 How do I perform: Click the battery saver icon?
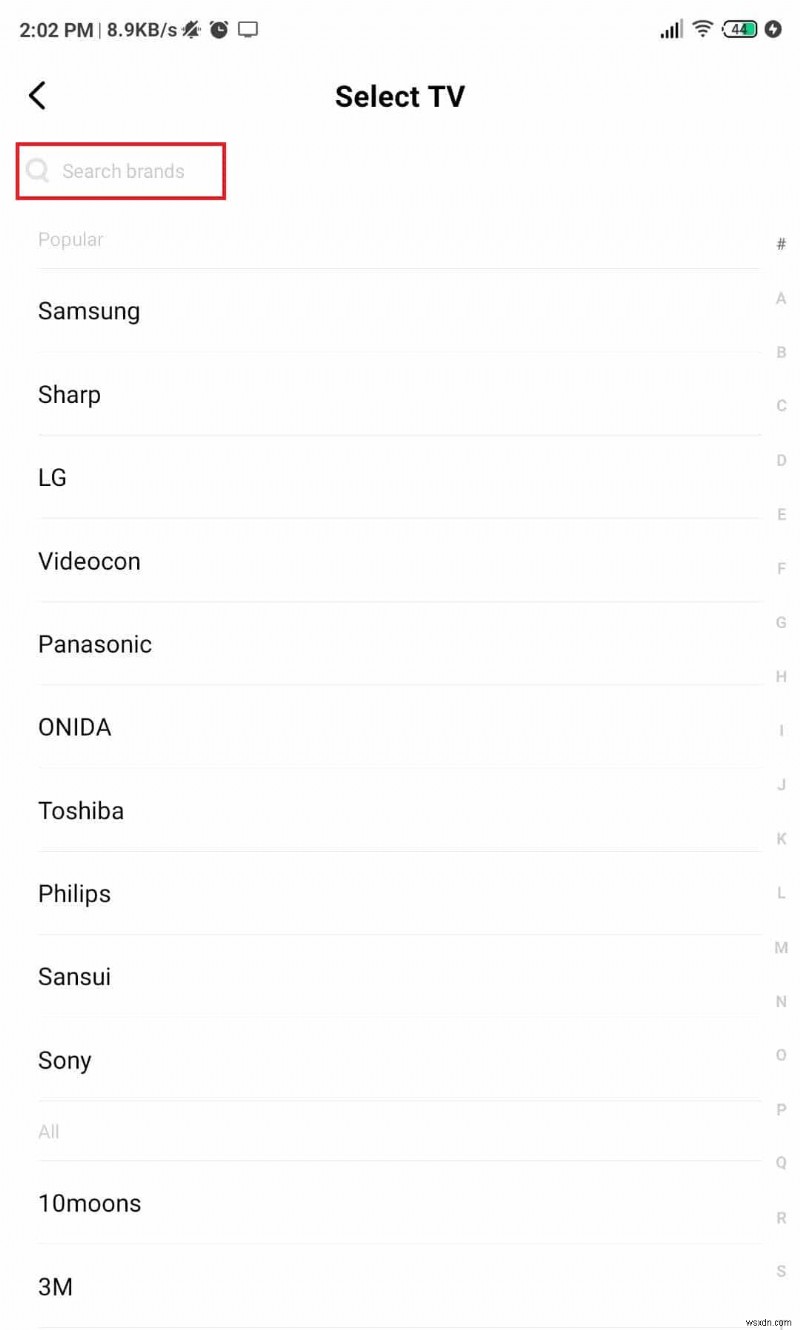[x=771, y=30]
